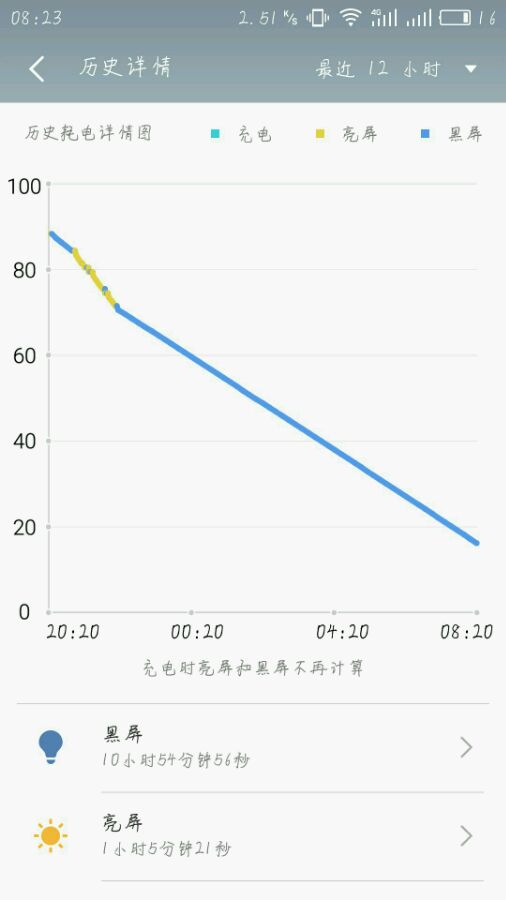Image resolution: width=506 pixels, height=900 pixels.
Task: Open 亮屏 usage details row
Action: coord(253,836)
